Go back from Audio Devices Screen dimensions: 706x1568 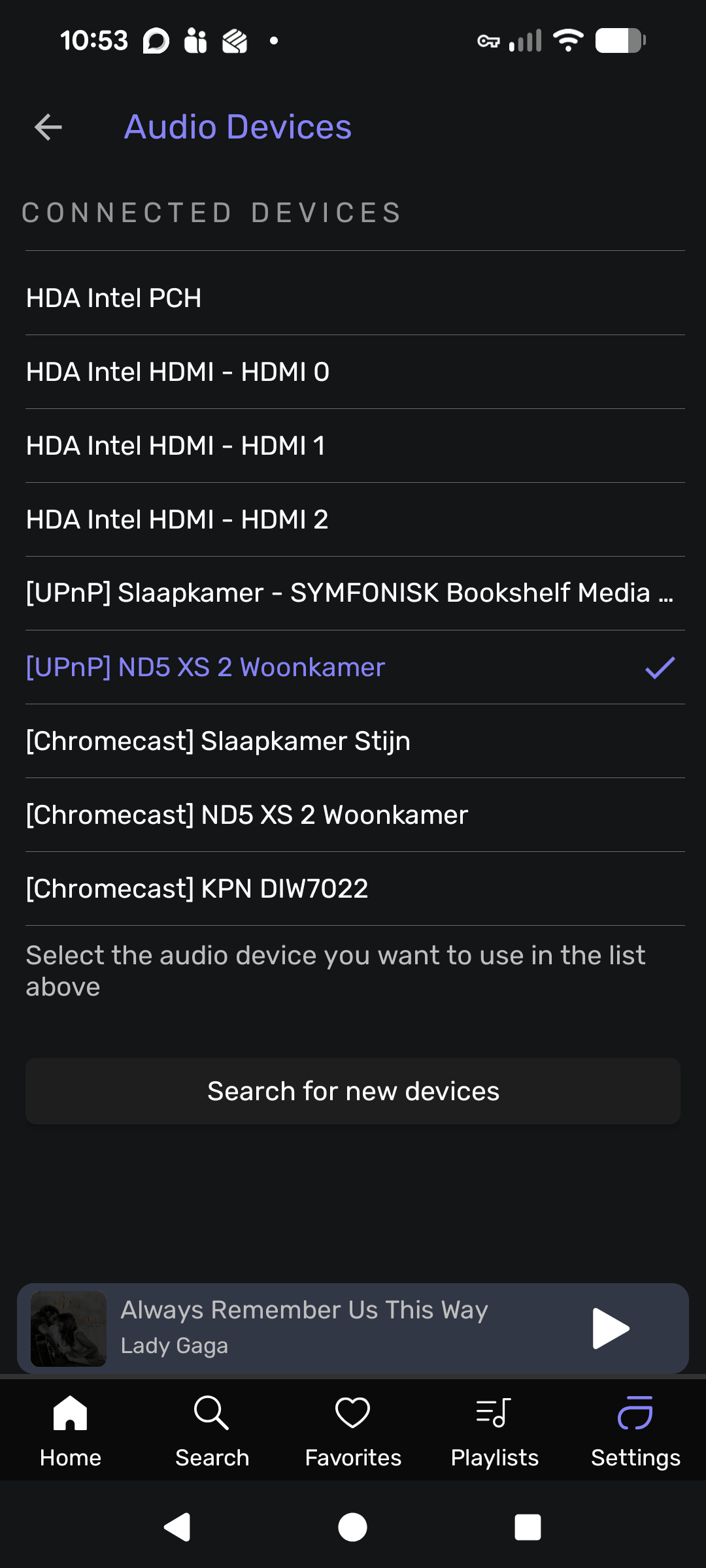click(48, 127)
